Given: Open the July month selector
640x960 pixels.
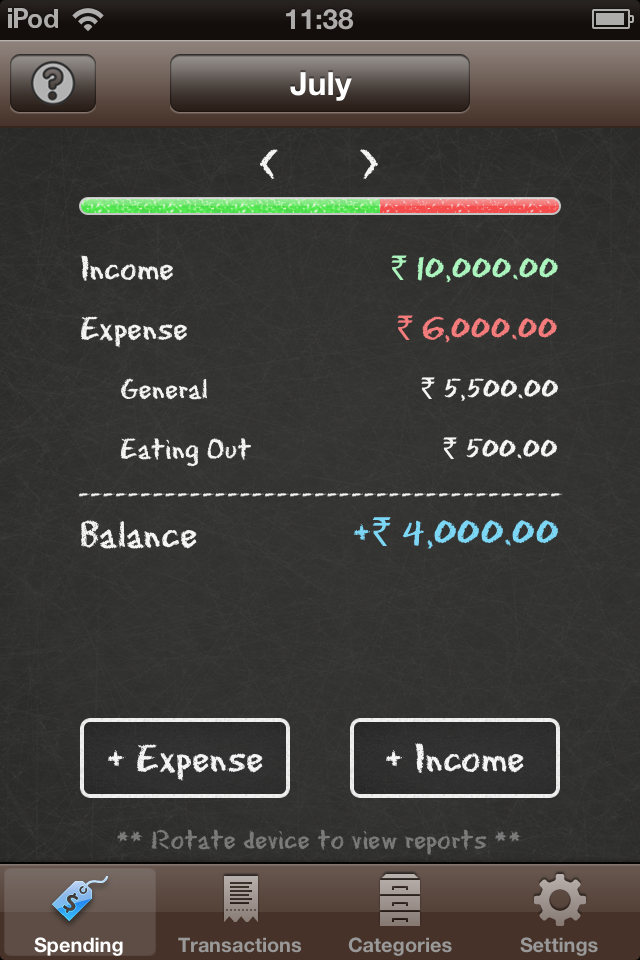Looking at the screenshot, I should pos(320,84).
